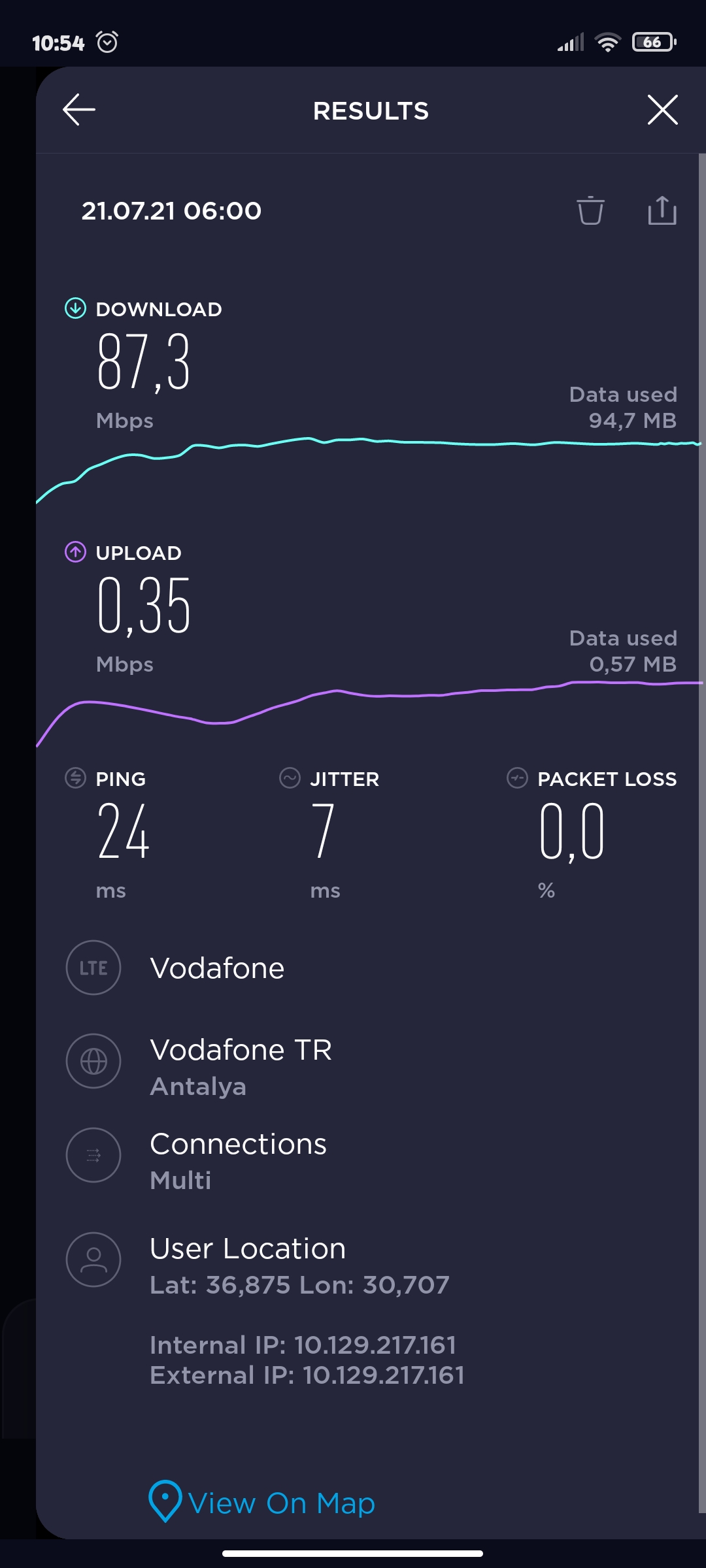Image resolution: width=706 pixels, height=1568 pixels.
Task: Close the Results screen with the X
Action: [x=662, y=110]
